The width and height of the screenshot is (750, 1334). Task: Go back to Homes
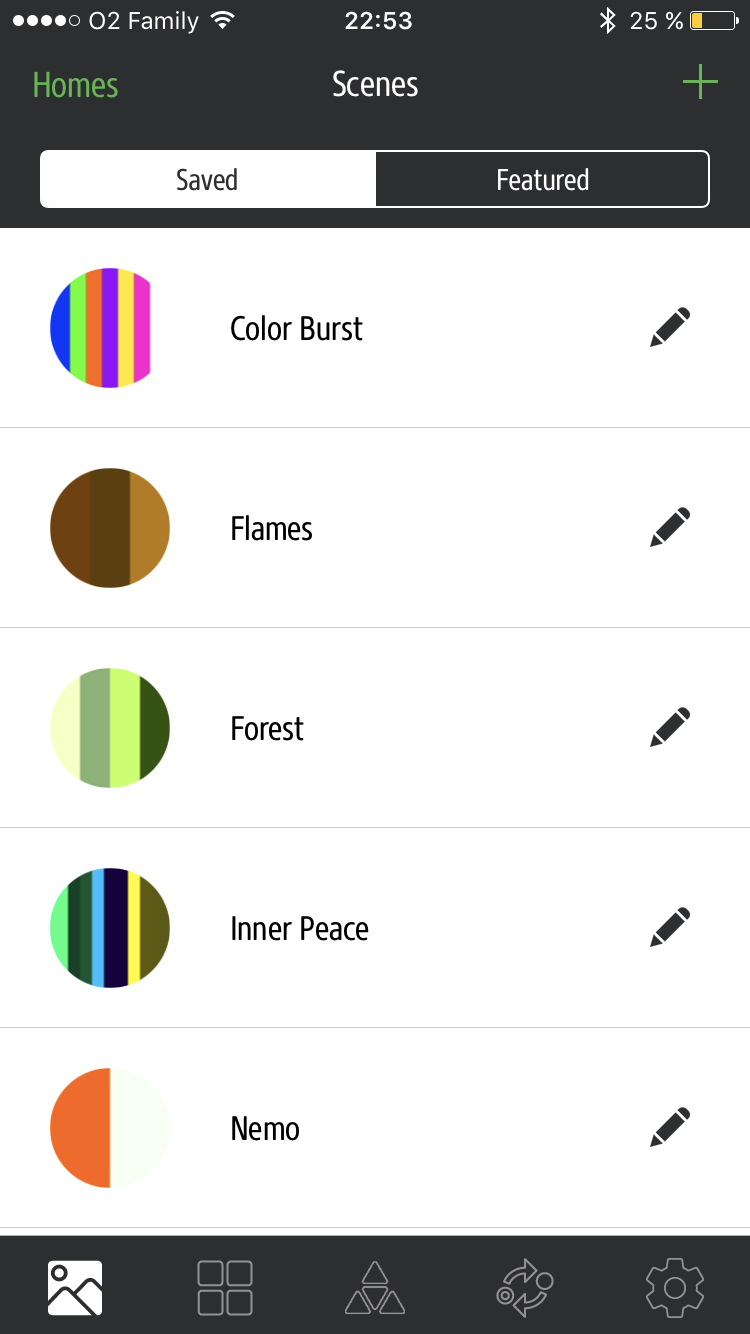point(76,85)
